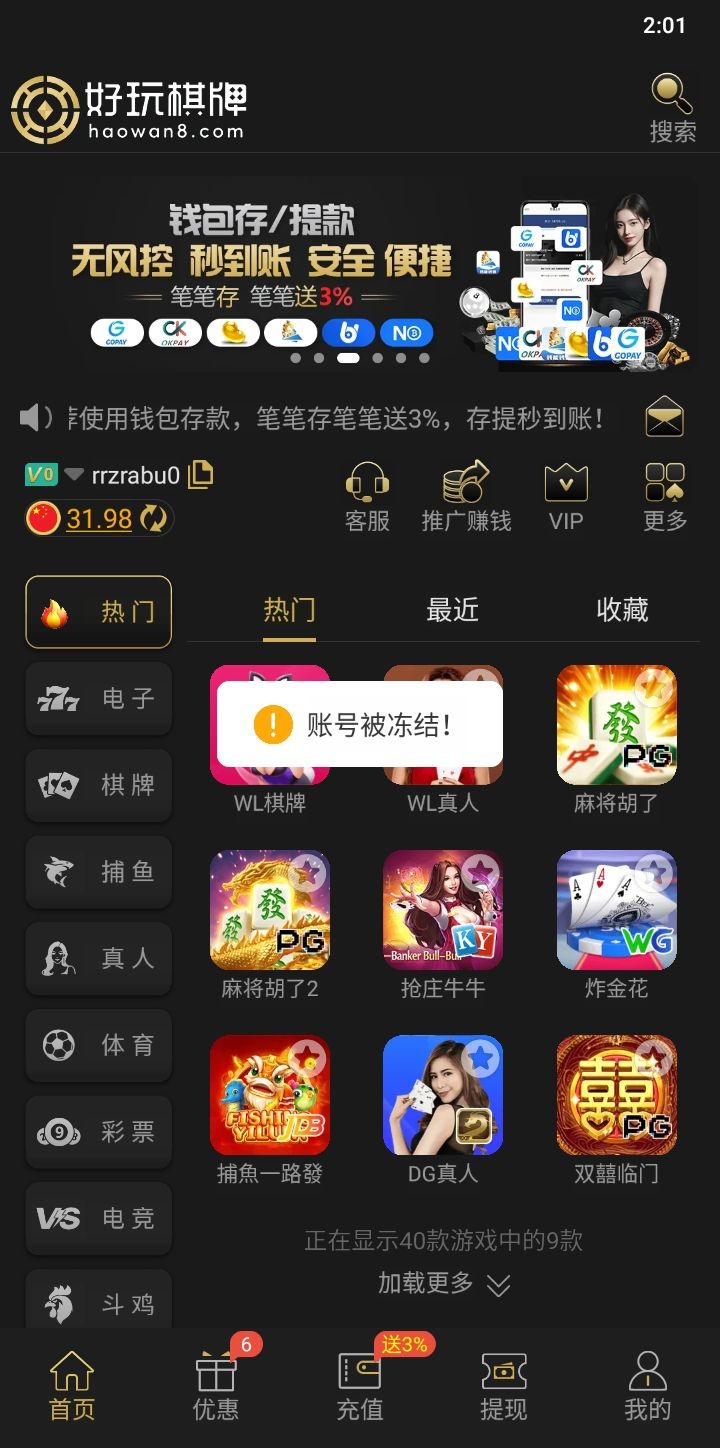
Task: Switch to the 收藏 tab
Action: point(622,610)
